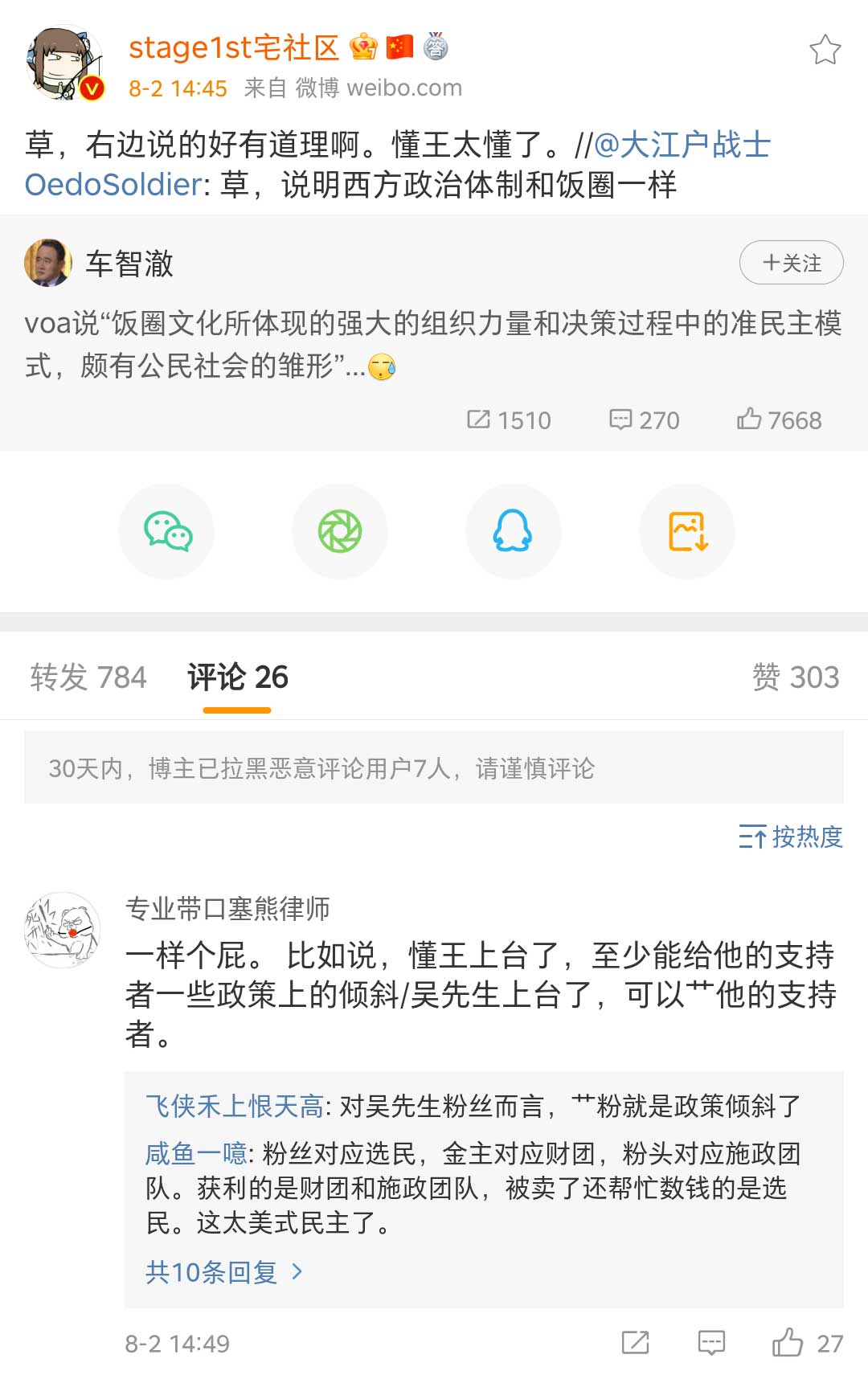Switch to 转发 784 tab
Image resolution: width=868 pixels, height=1375 pixels.
pos(88,677)
